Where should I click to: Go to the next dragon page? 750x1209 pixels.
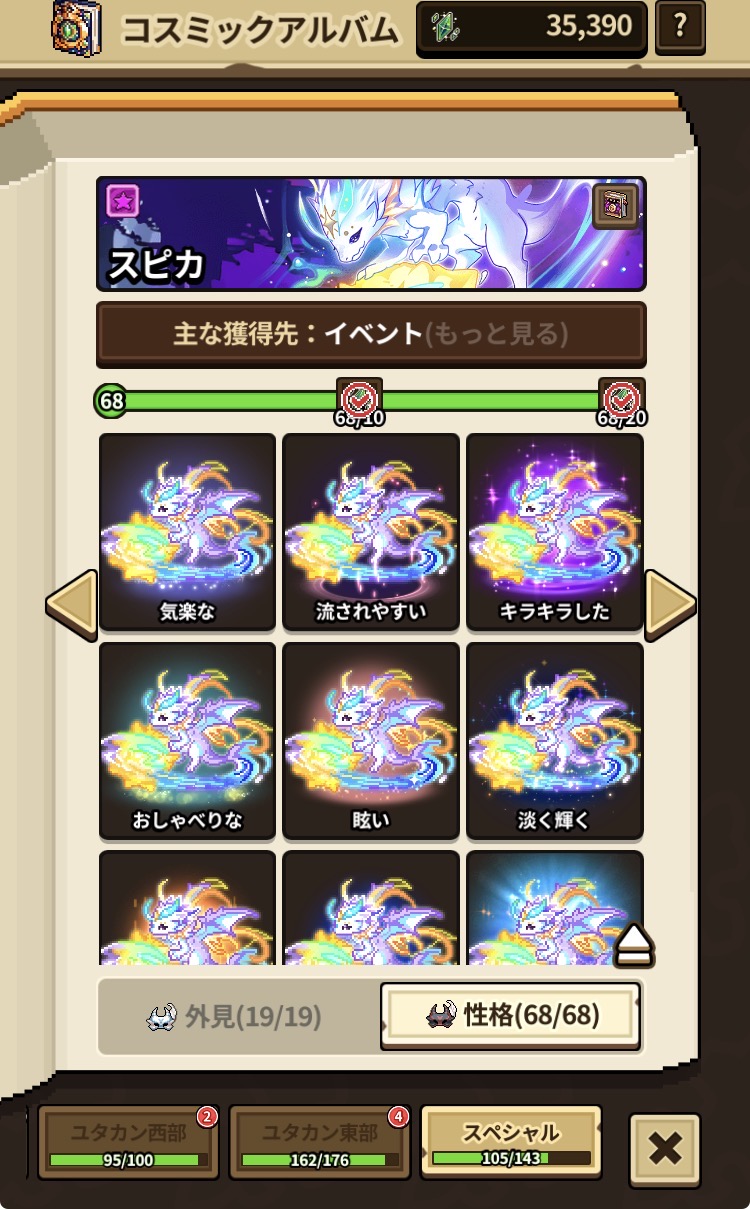point(670,604)
